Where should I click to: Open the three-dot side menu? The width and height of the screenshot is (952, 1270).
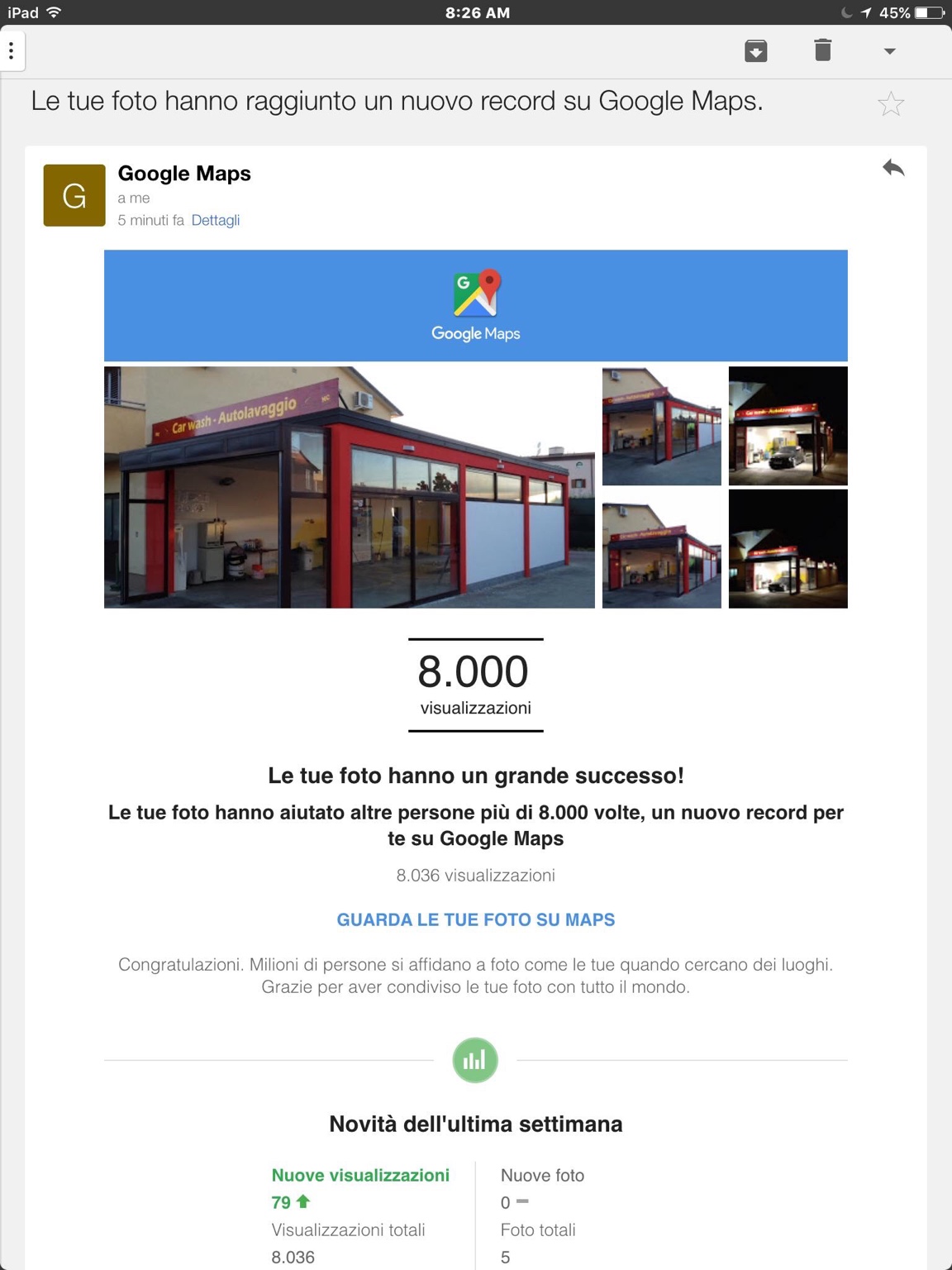[x=12, y=51]
